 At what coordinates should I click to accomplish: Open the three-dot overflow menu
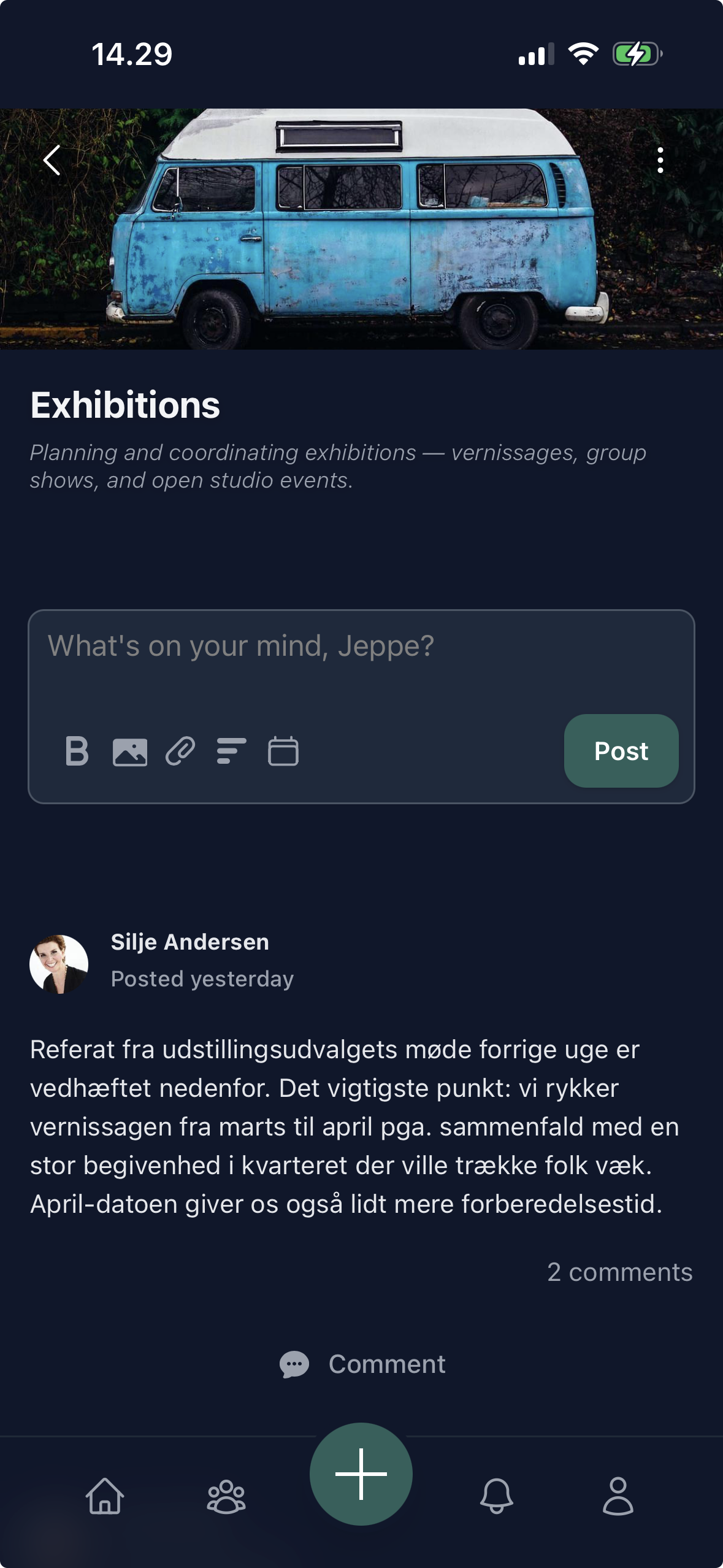(660, 160)
